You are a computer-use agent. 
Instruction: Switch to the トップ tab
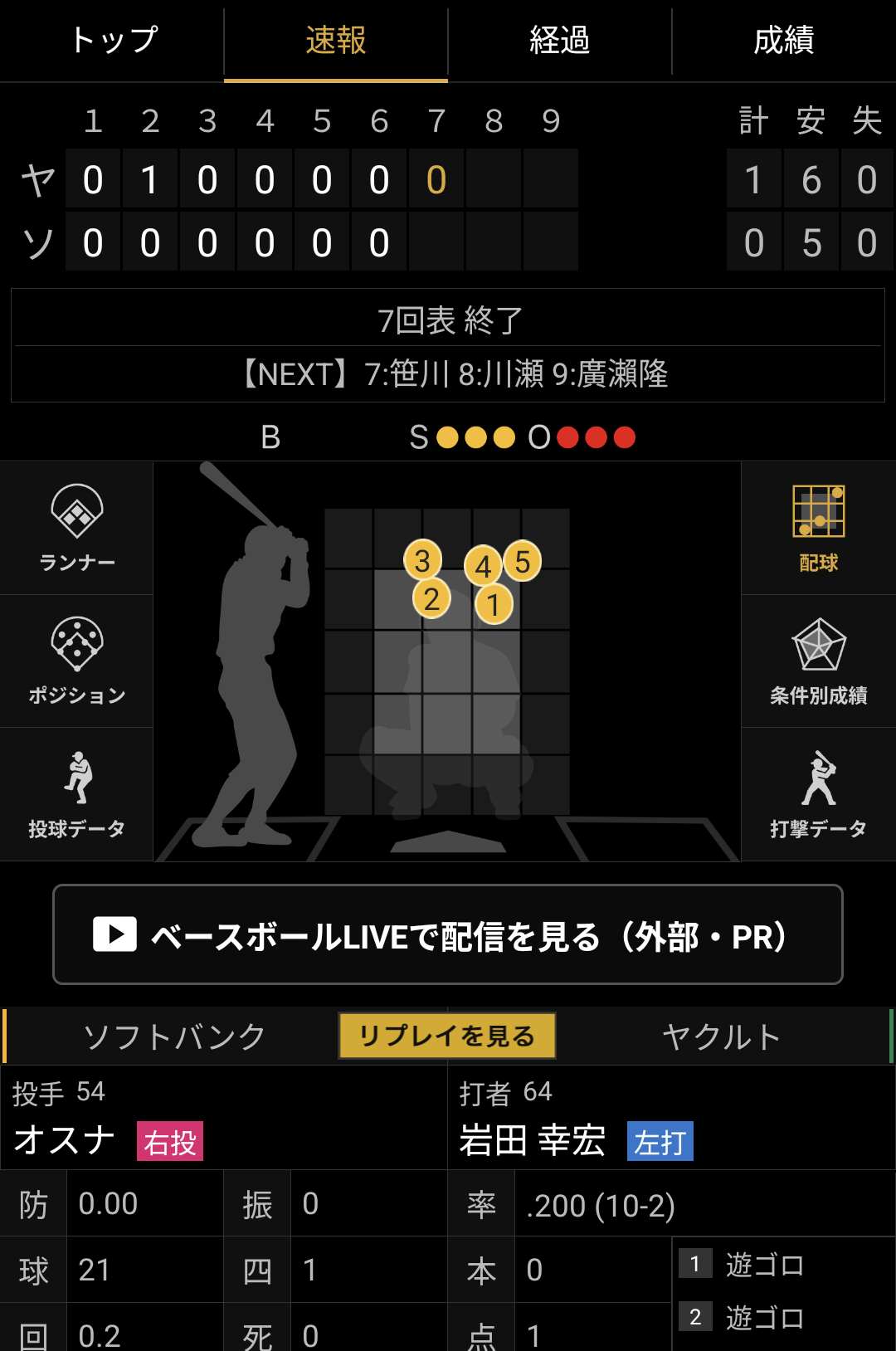[x=112, y=40]
